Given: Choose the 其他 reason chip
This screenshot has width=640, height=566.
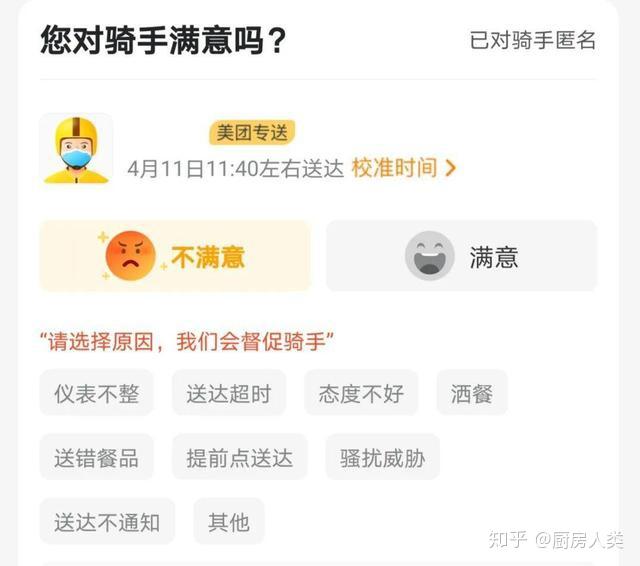Looking at the screenshot, I should click(228, 522).
